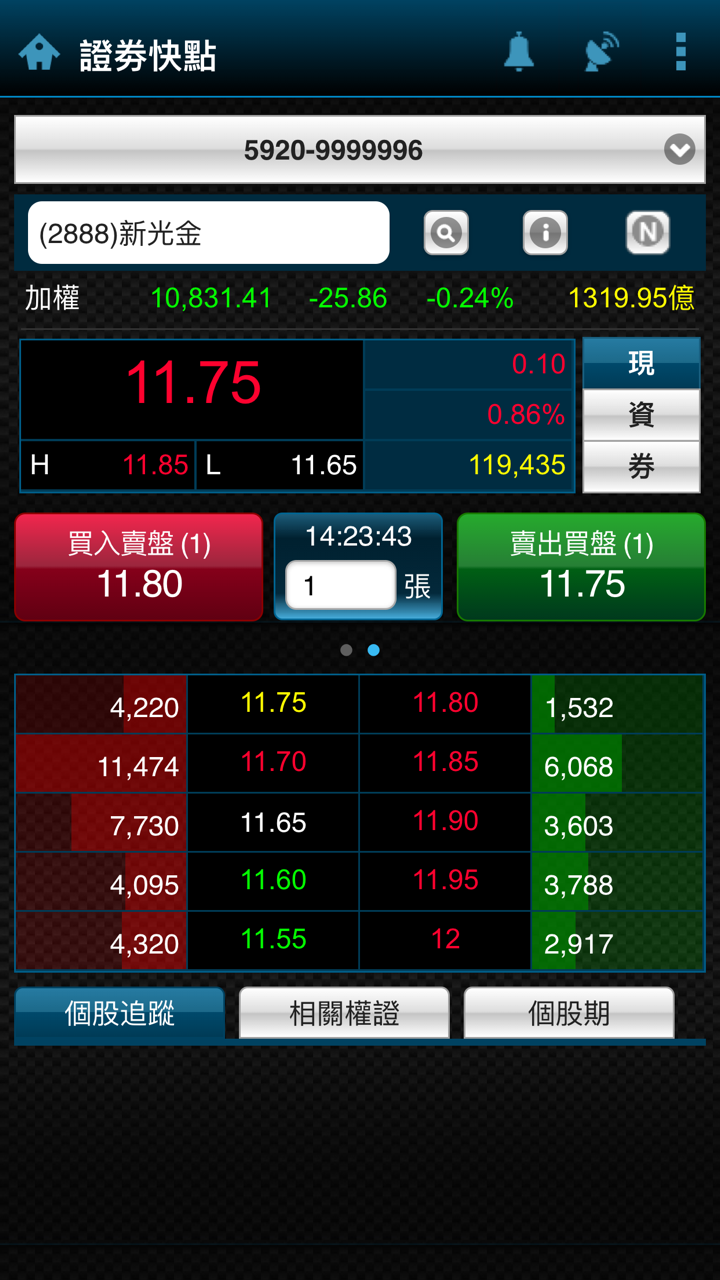The height and width of the screenshot is (1280, 720).
Task: Select the ask price 11.85 row
Action: coord(445,764)
